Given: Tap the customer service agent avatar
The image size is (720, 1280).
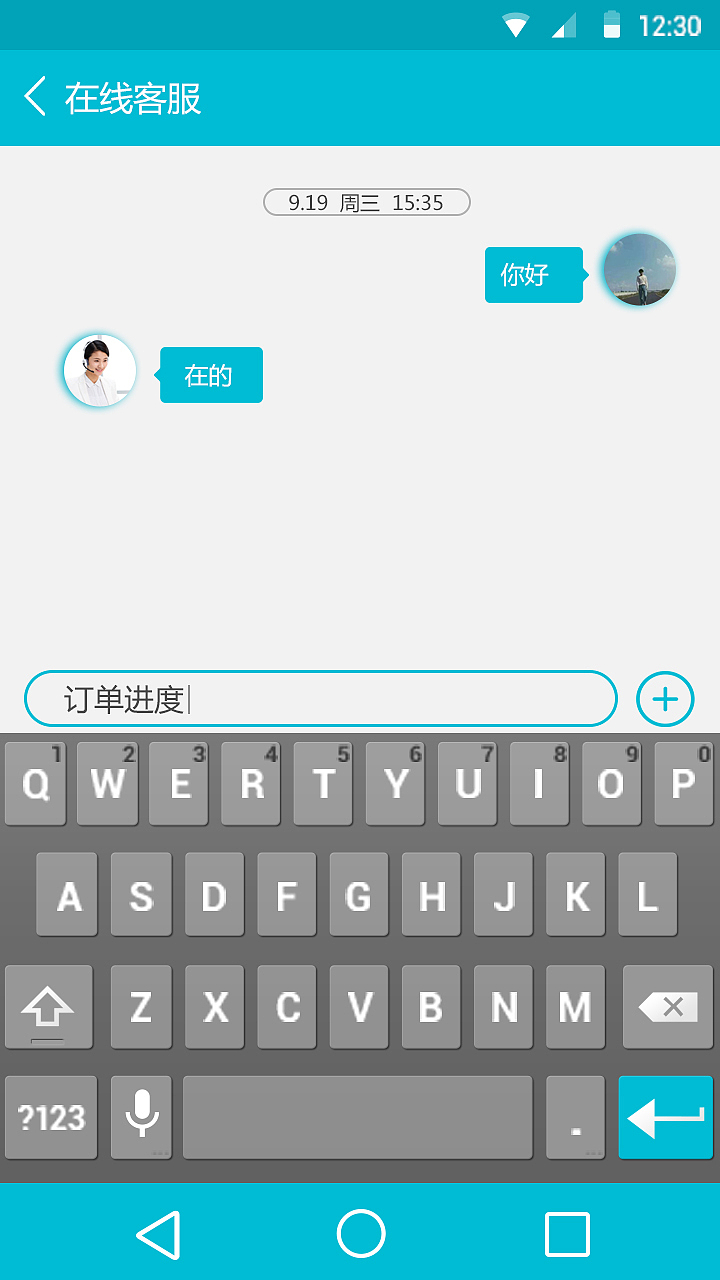Looking at the screenshot, I should (100, 371).
